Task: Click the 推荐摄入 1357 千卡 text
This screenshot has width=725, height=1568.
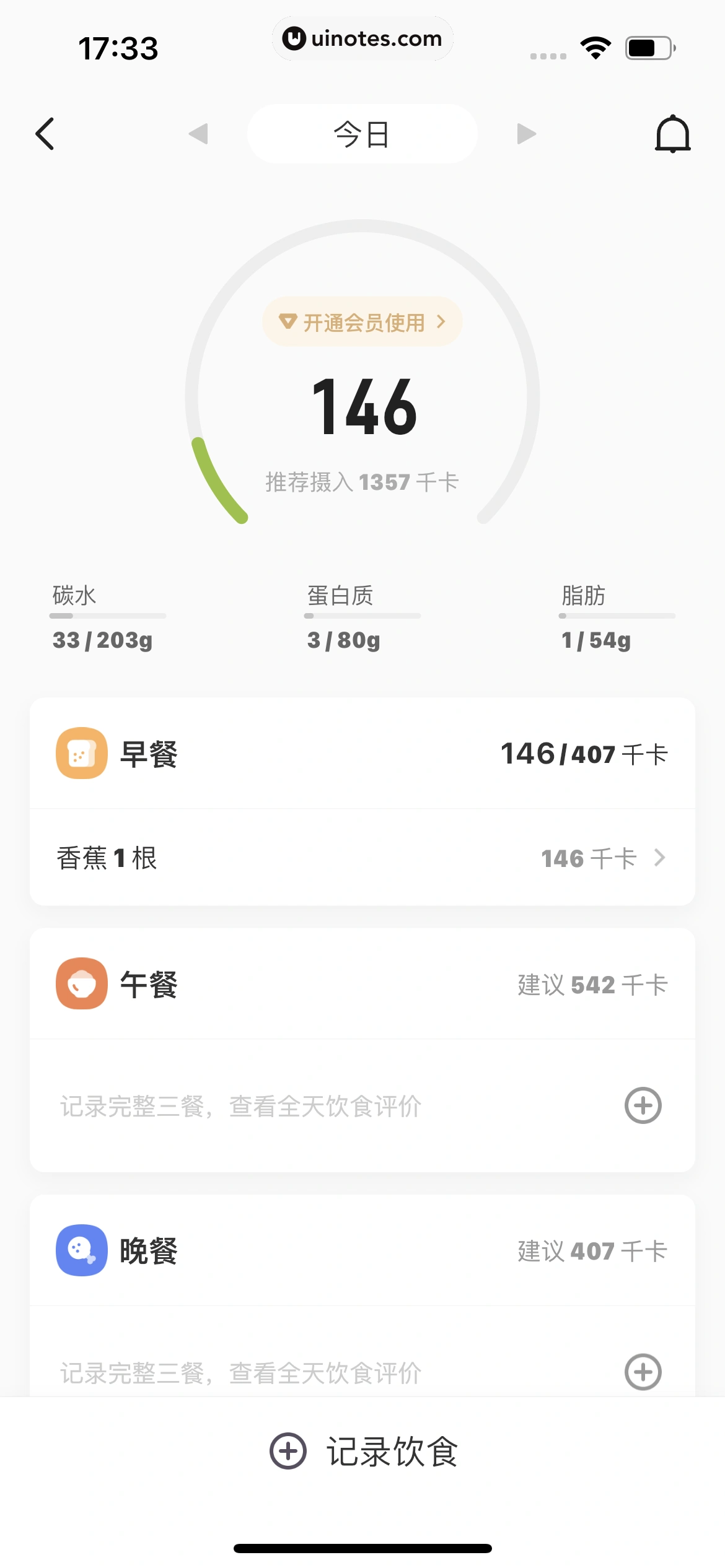Action: (361, 482)
